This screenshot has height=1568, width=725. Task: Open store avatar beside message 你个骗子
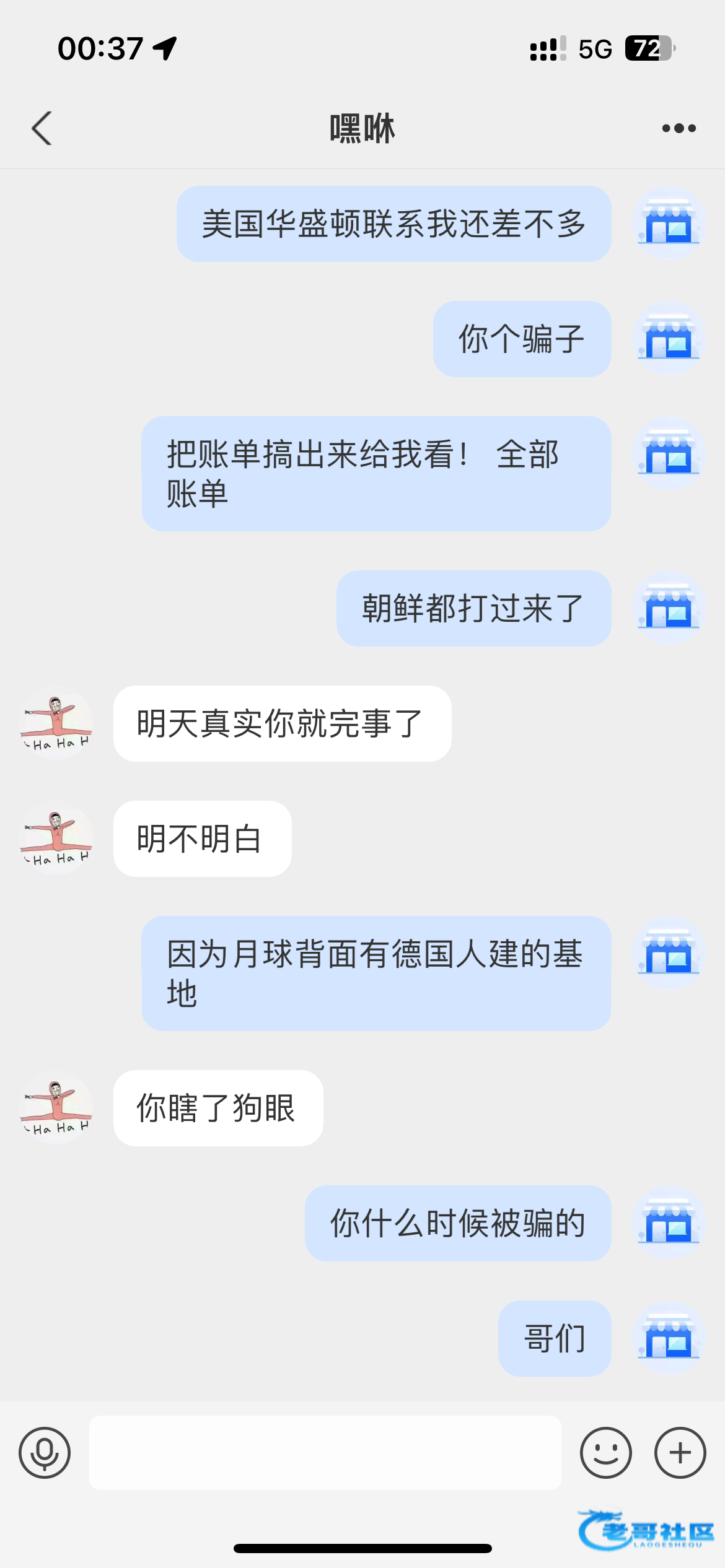669,339
